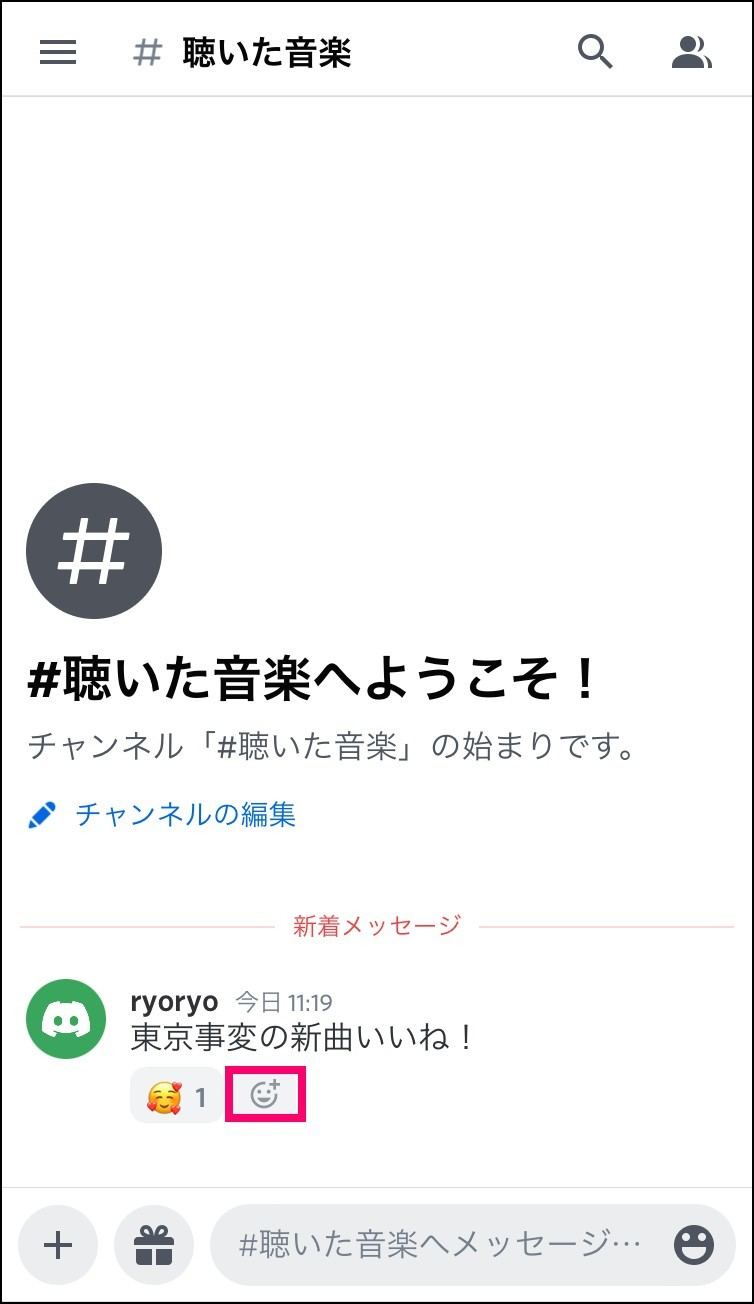The width and height of the screenshot is (754, 1304).
Task: Search in the 聴いた音楽 channel
Action: [x=595, y=52]
